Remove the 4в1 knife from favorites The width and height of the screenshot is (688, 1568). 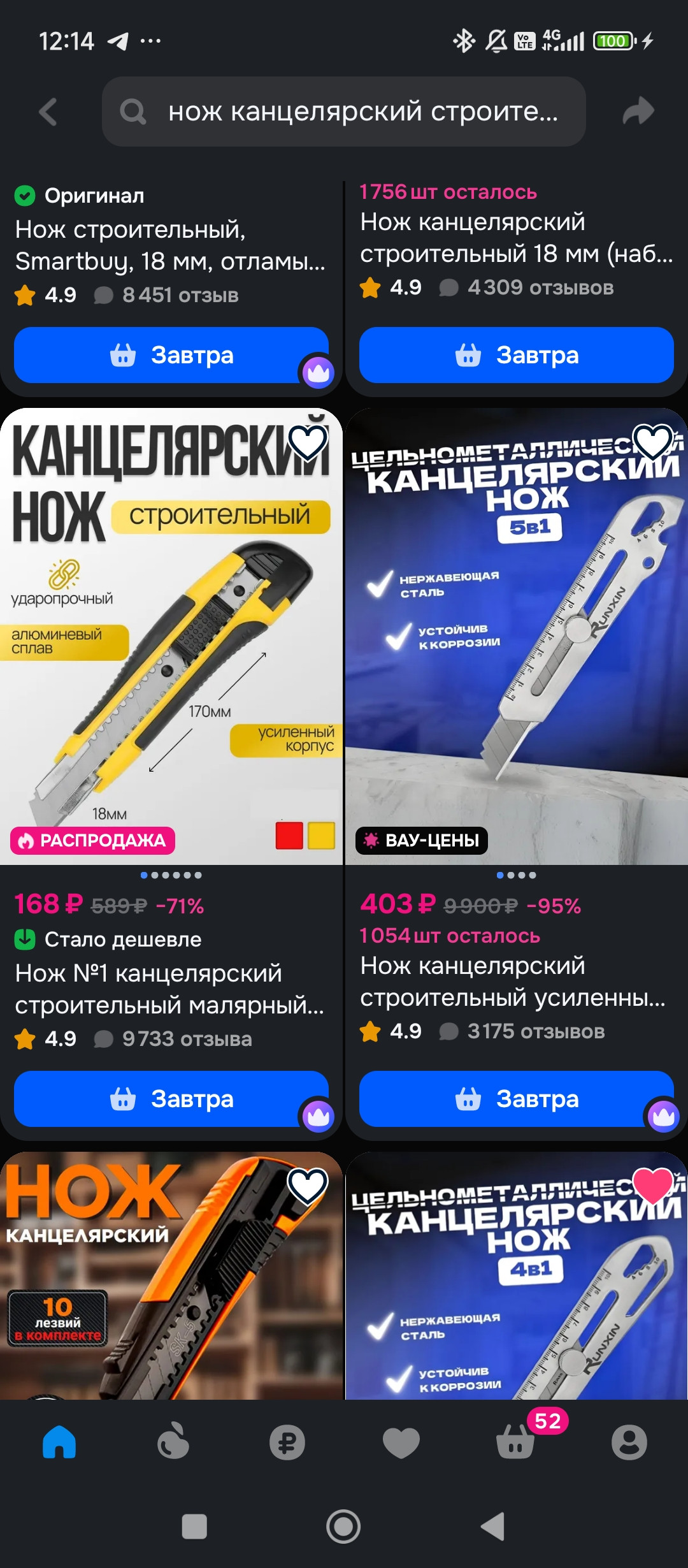(x=653, y=1186)
